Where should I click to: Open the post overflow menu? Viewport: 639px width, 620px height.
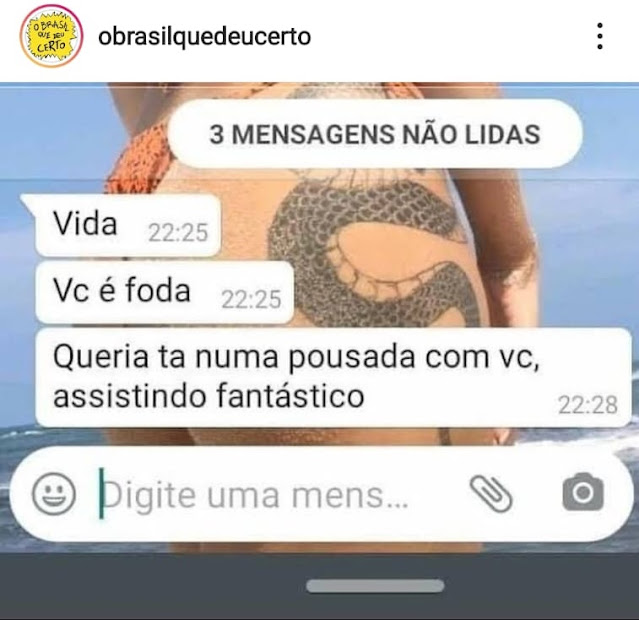click(x=599, y=37)
